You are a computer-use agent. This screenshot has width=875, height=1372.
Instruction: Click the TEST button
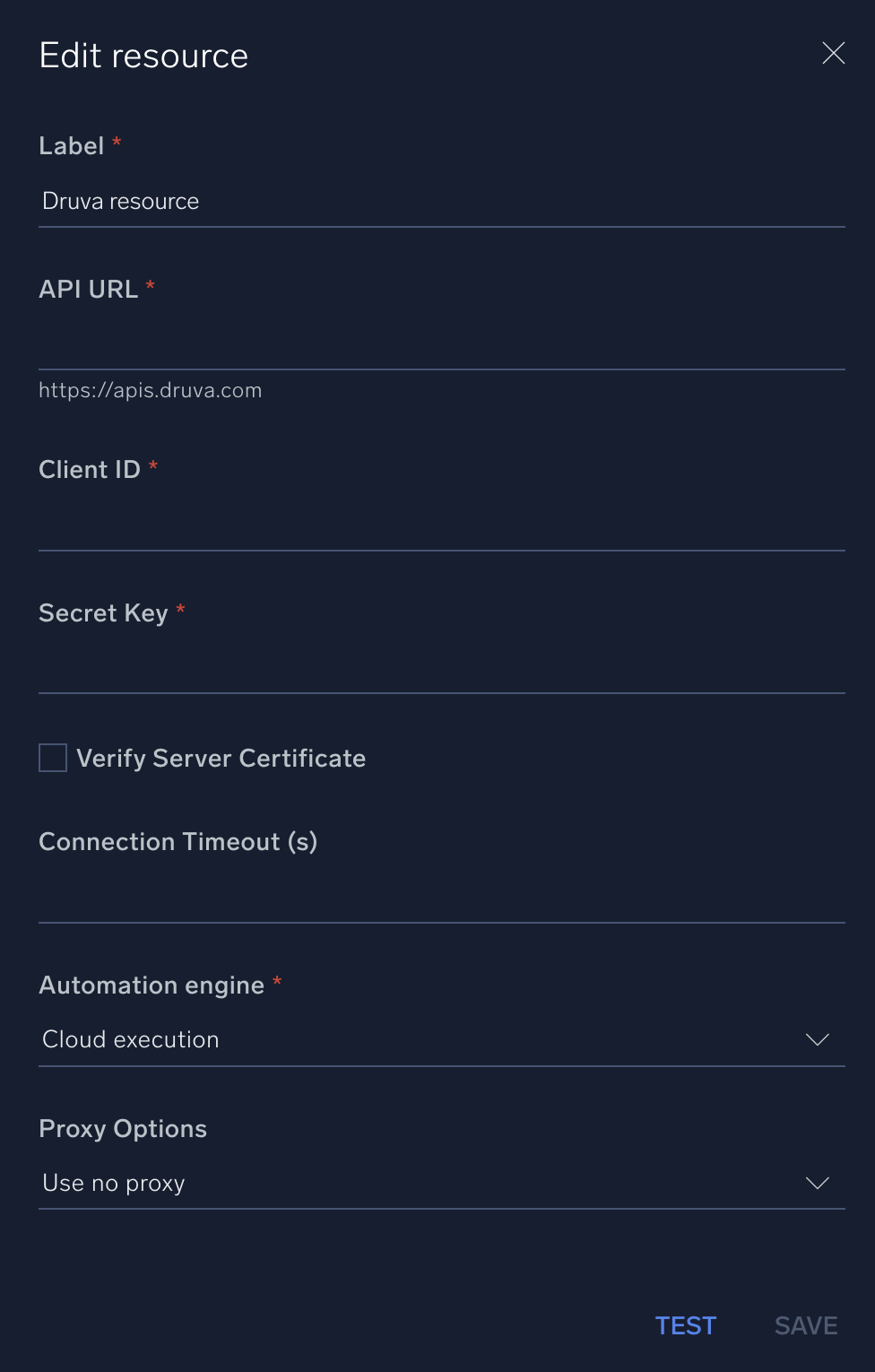[x=686, y=1325]
